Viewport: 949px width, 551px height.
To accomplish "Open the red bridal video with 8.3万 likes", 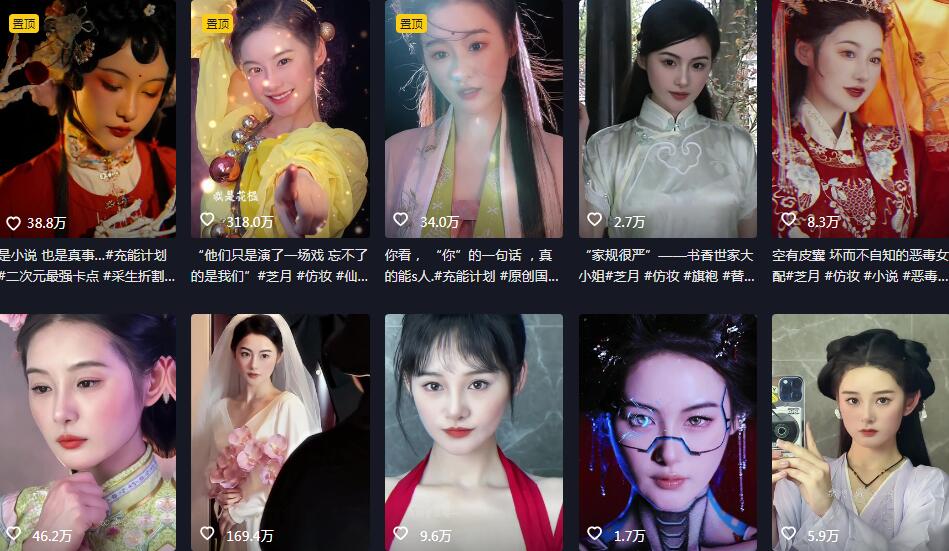I will tap(860, 118).
